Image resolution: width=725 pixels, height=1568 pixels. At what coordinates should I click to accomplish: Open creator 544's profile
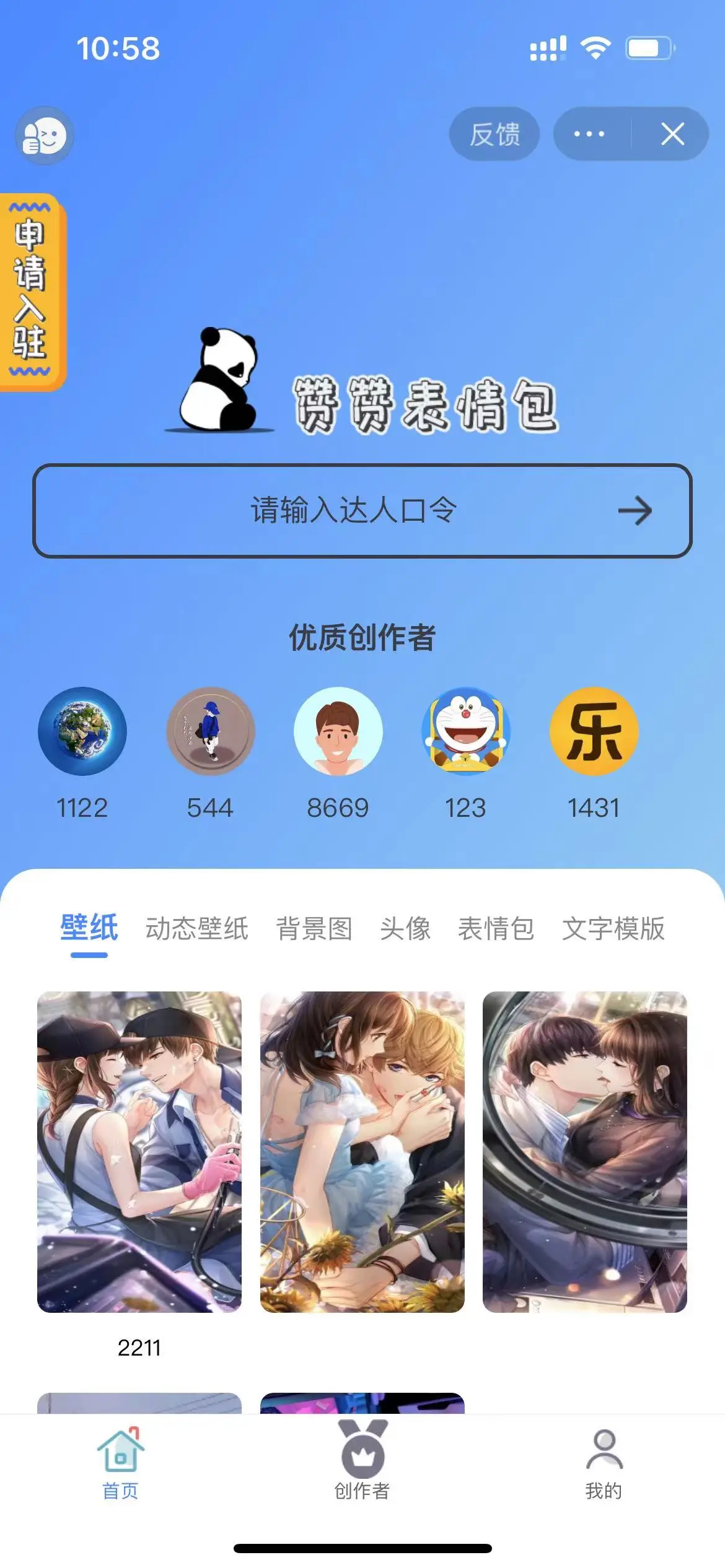click(x=211, y=731)
